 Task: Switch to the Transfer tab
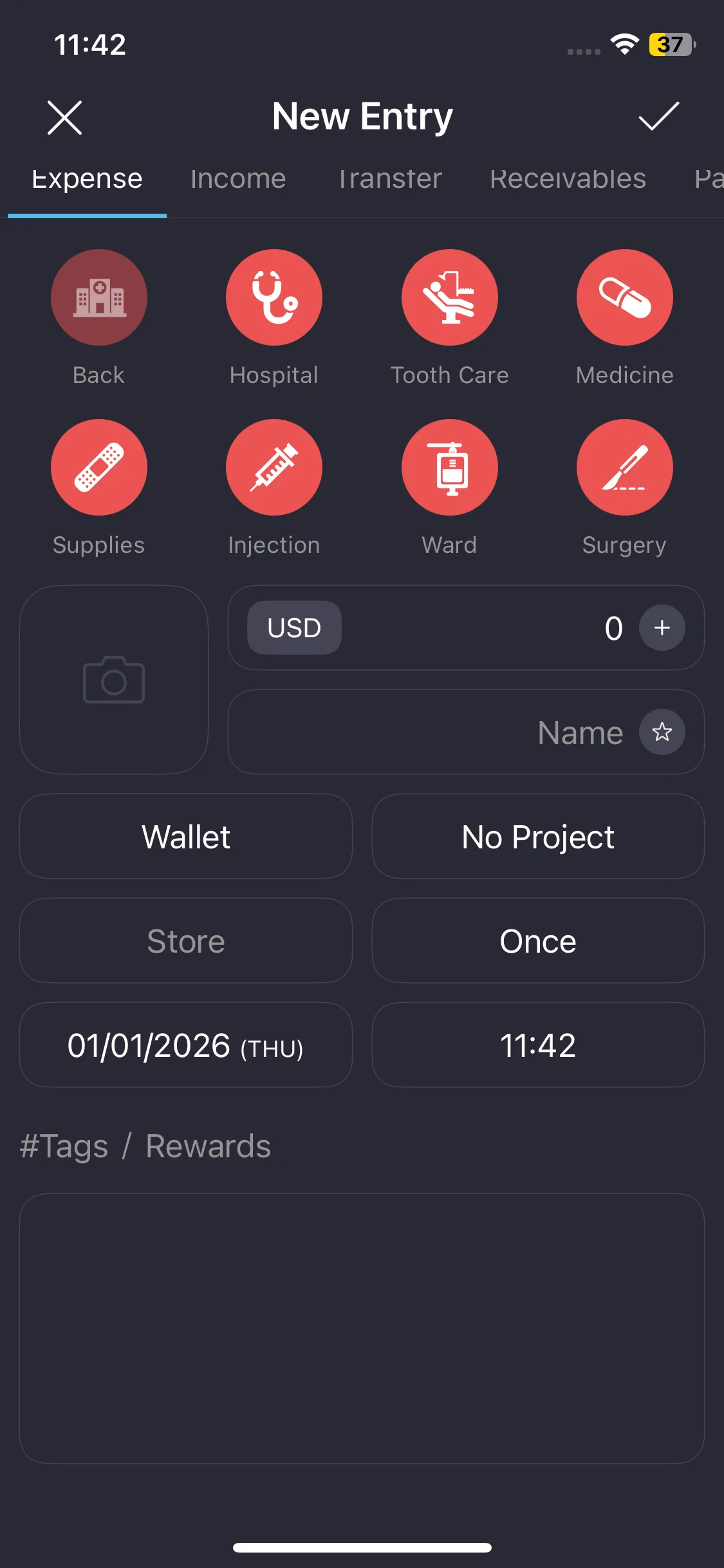390,179
